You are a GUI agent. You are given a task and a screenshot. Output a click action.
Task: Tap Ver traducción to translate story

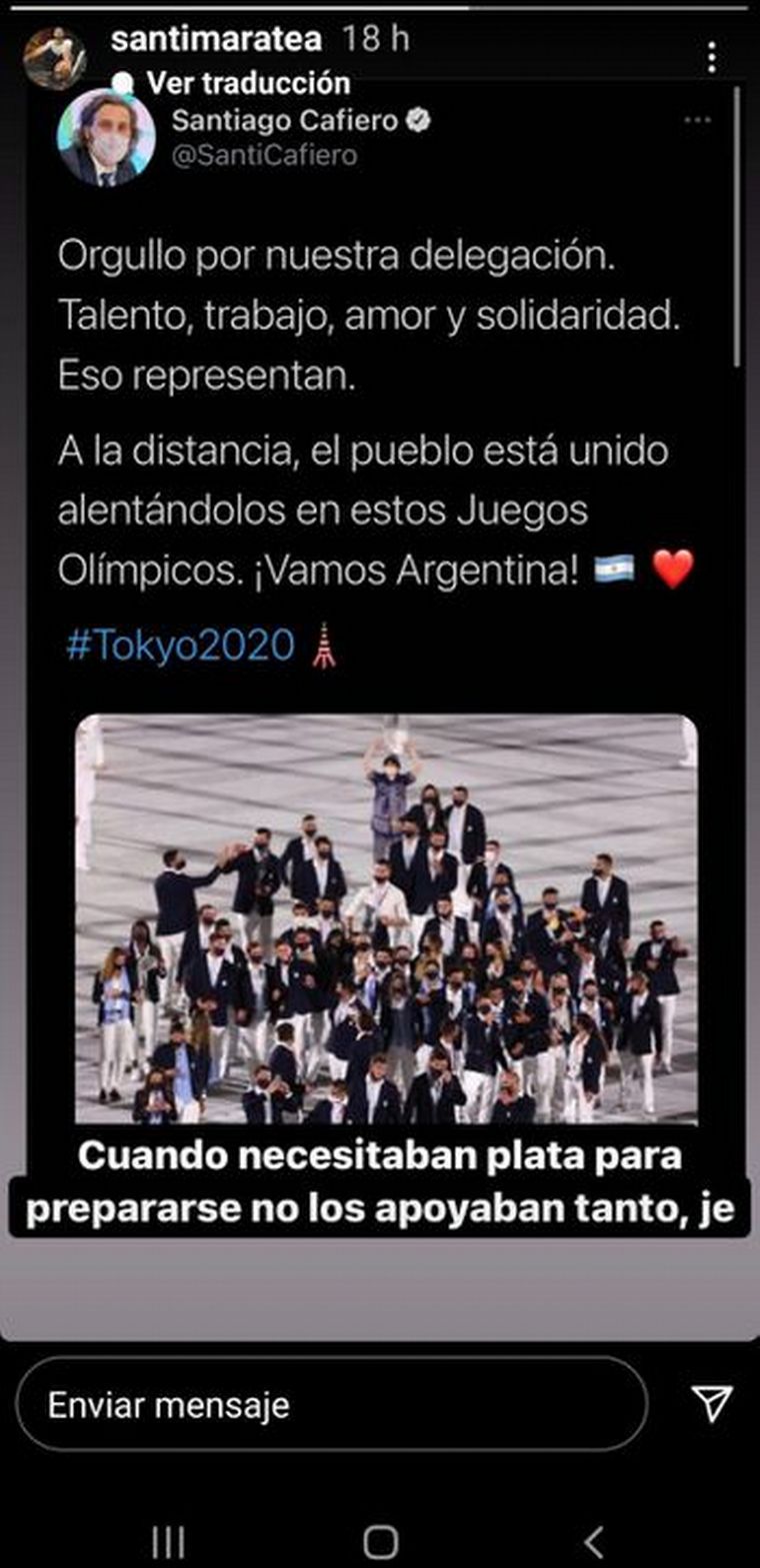pyautogui.click(x=247, y=83)
